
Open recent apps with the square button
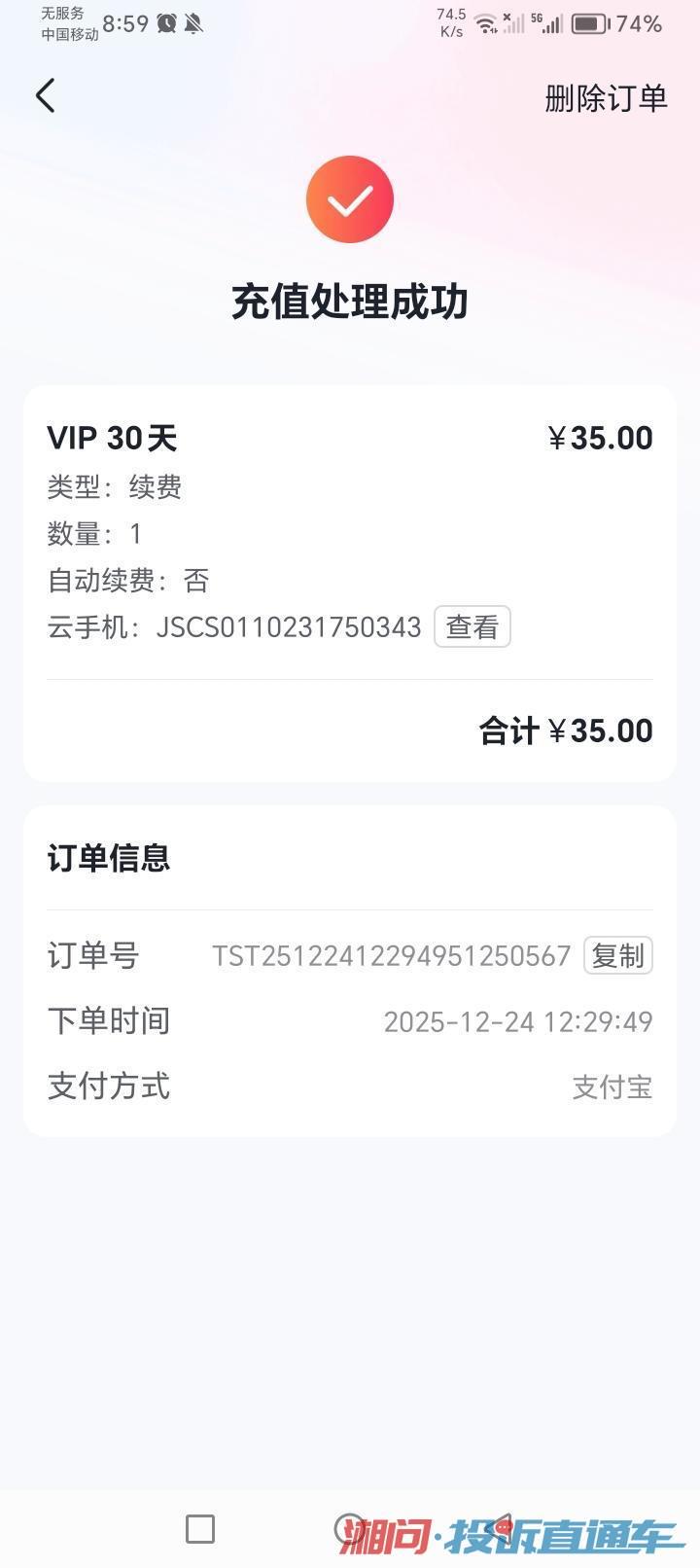(200, 1529)
